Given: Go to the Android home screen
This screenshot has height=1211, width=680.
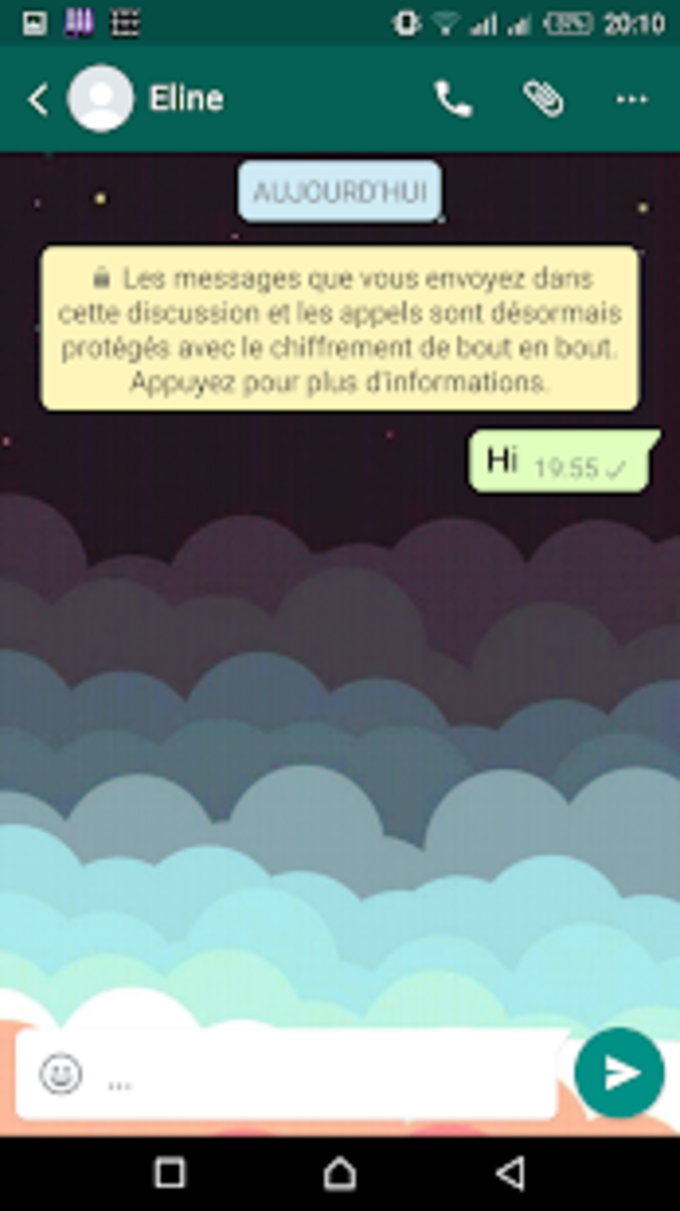Looking at the screenshot, I should pos(340,1173).
